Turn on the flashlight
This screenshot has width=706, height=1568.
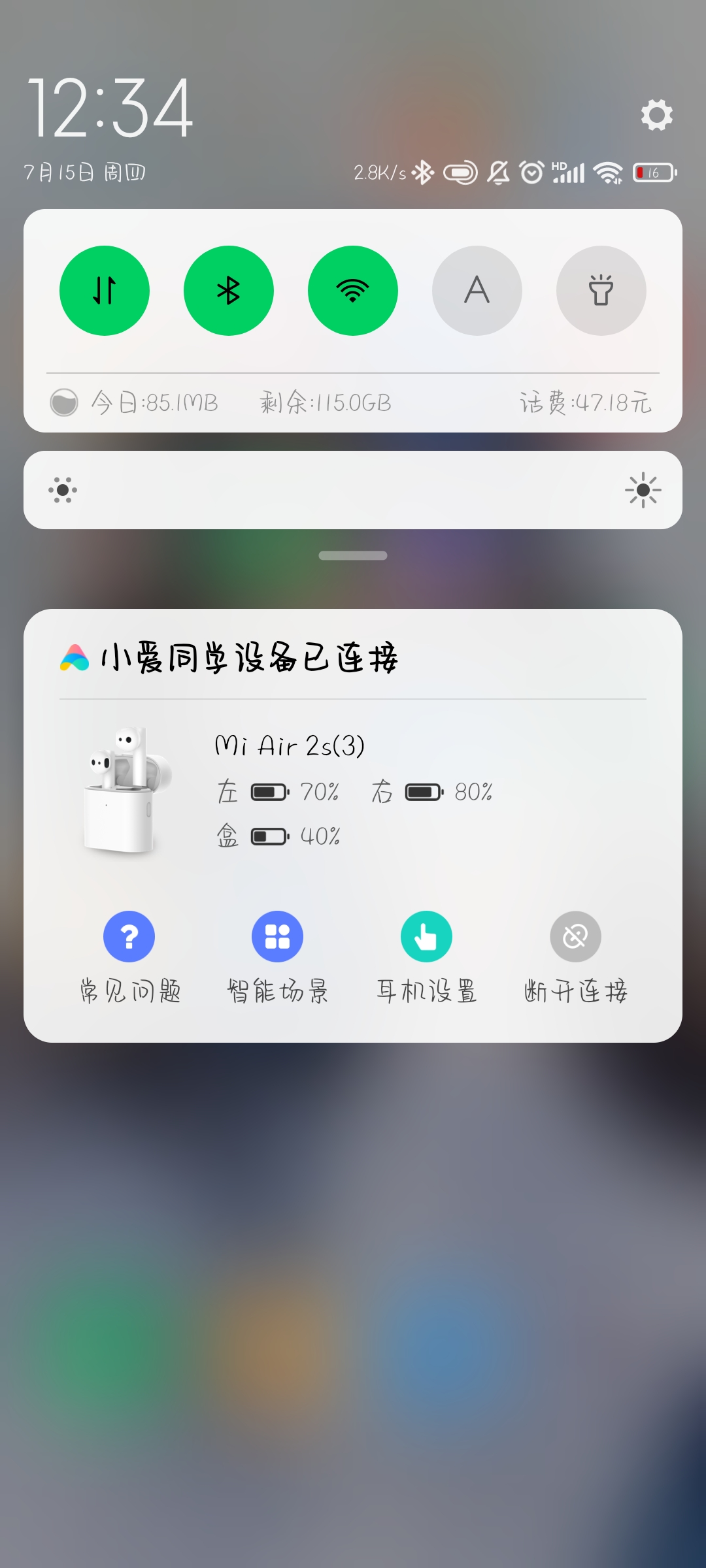[x=601, y=291]
